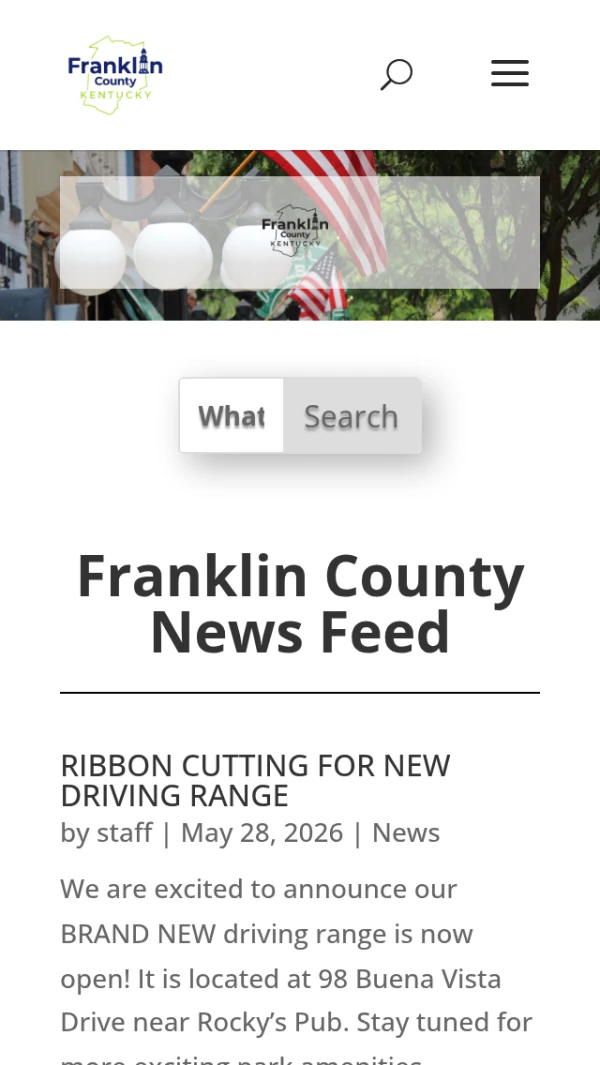600x1065 pixels.
Task: Tap the Search button
Action: click(352, 416)
